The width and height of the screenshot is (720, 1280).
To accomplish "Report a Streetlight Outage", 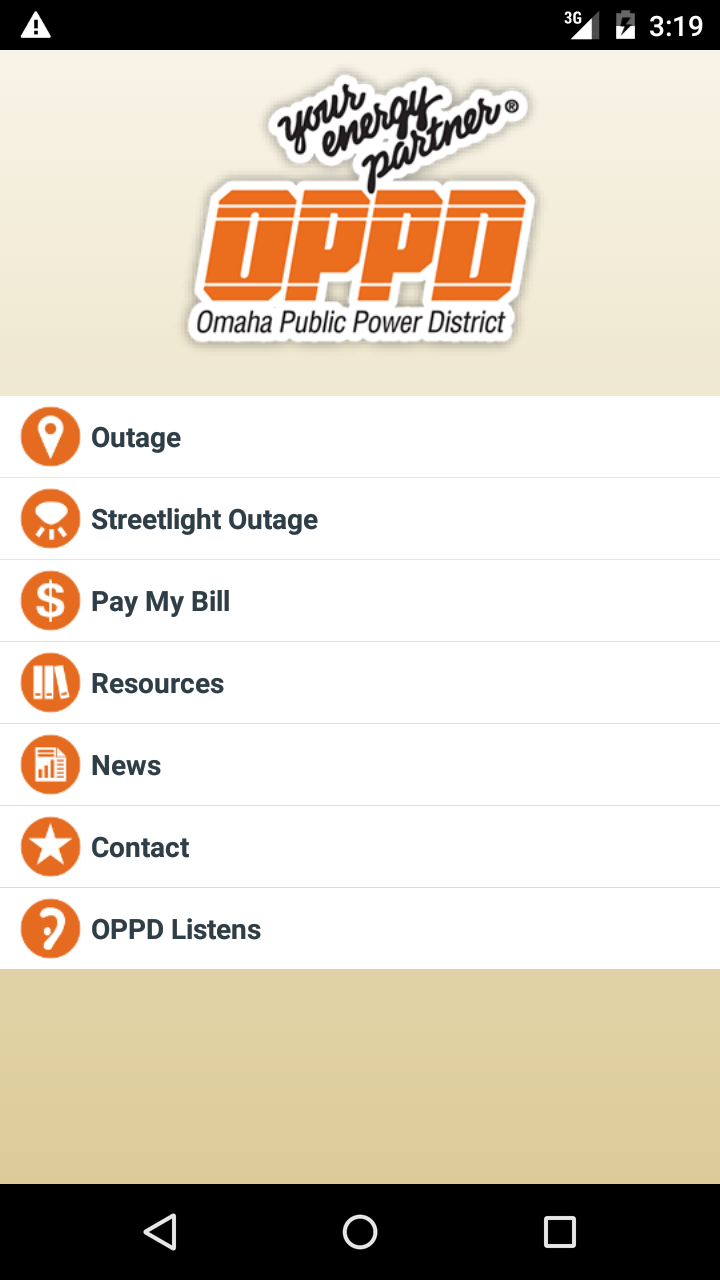I will [360, 519].
